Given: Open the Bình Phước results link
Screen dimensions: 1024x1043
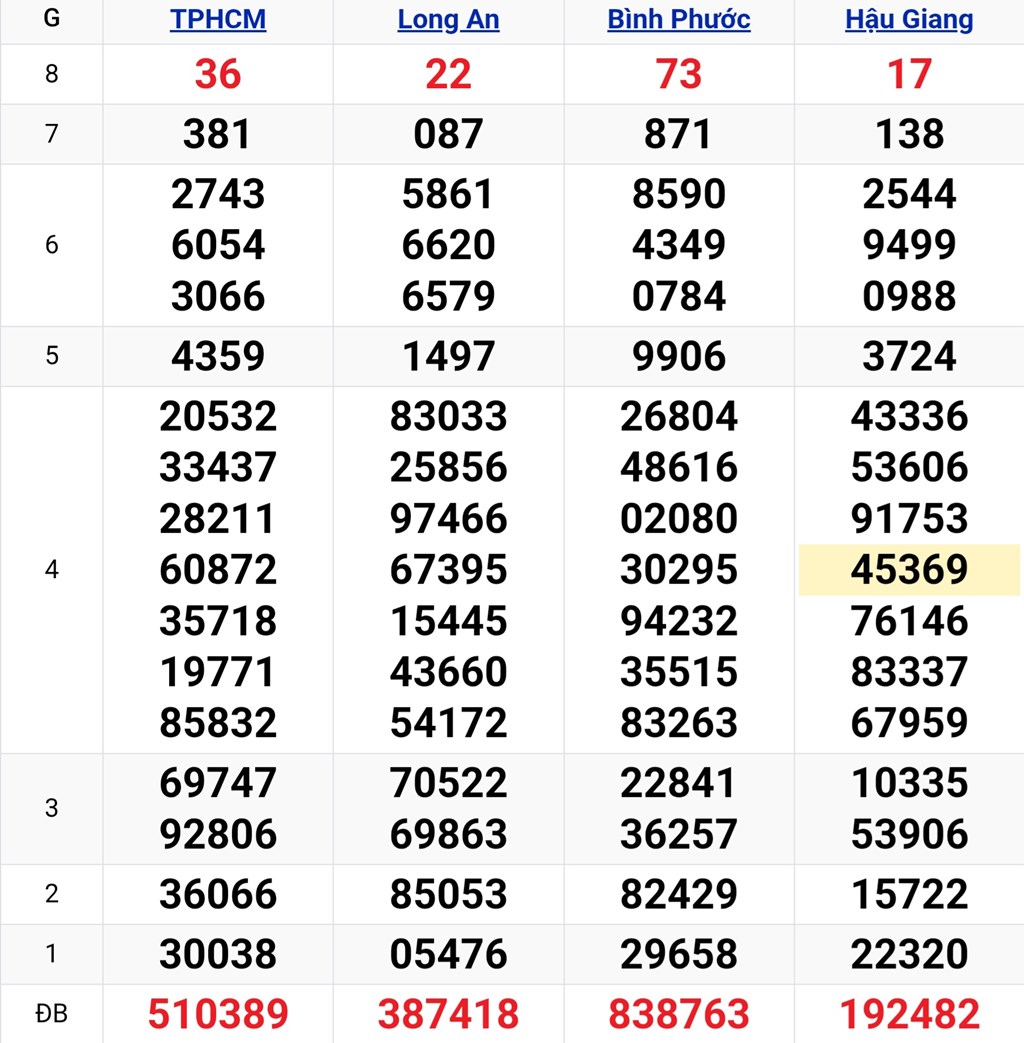Looking at the screenshot, I should (678, 19).
